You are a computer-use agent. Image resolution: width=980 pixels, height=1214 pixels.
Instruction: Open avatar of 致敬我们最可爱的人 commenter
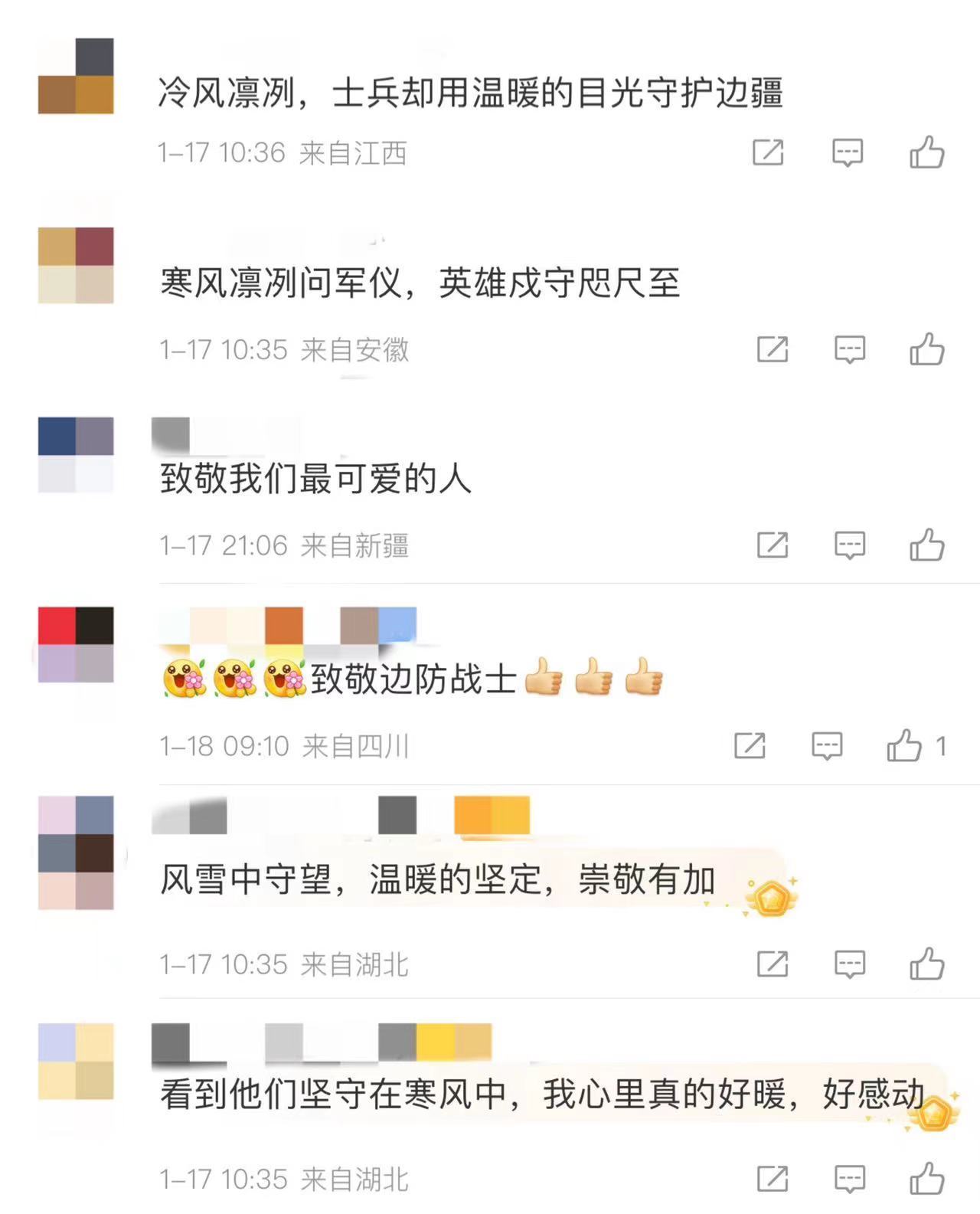[76, 455]
